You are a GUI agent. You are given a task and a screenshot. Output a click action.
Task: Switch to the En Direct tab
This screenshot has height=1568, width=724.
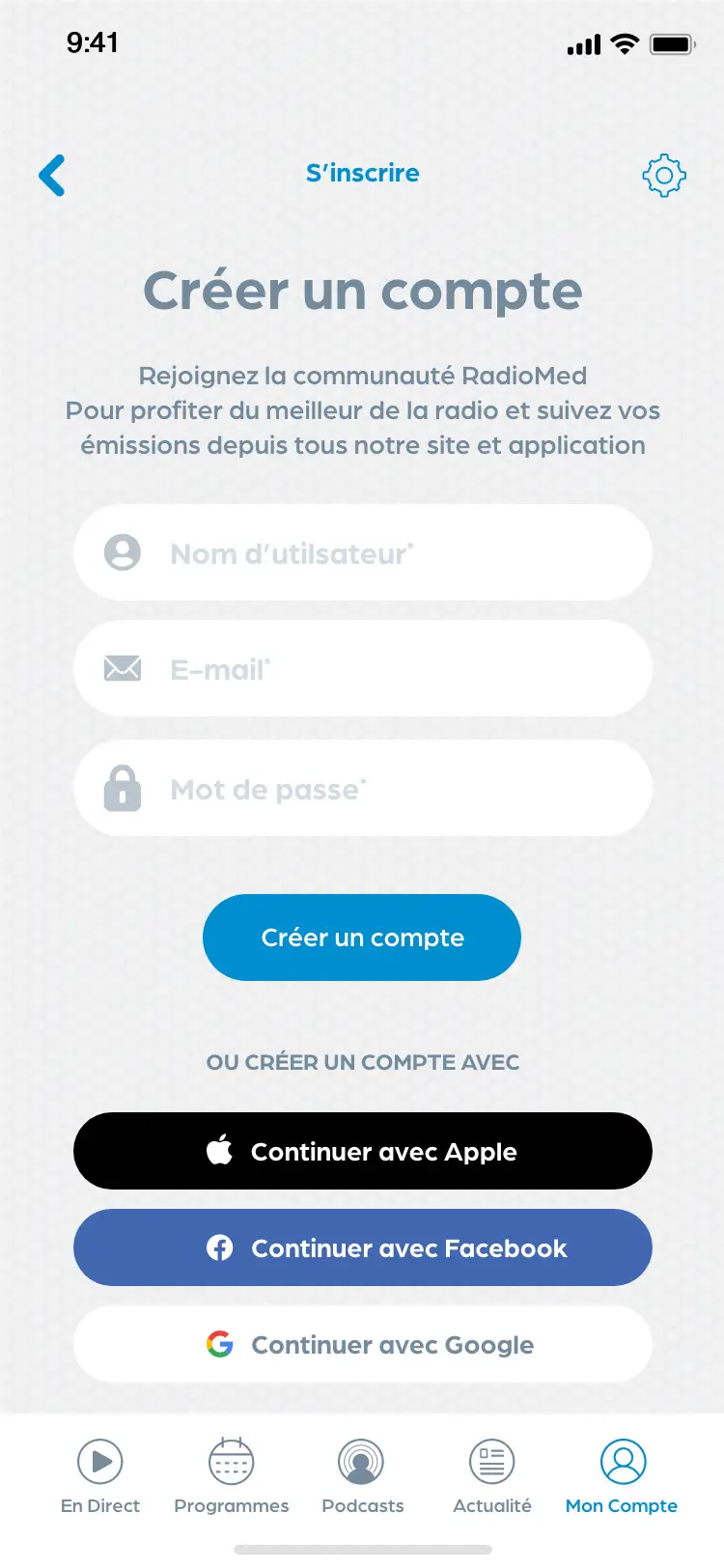(x=100, y=1475)
